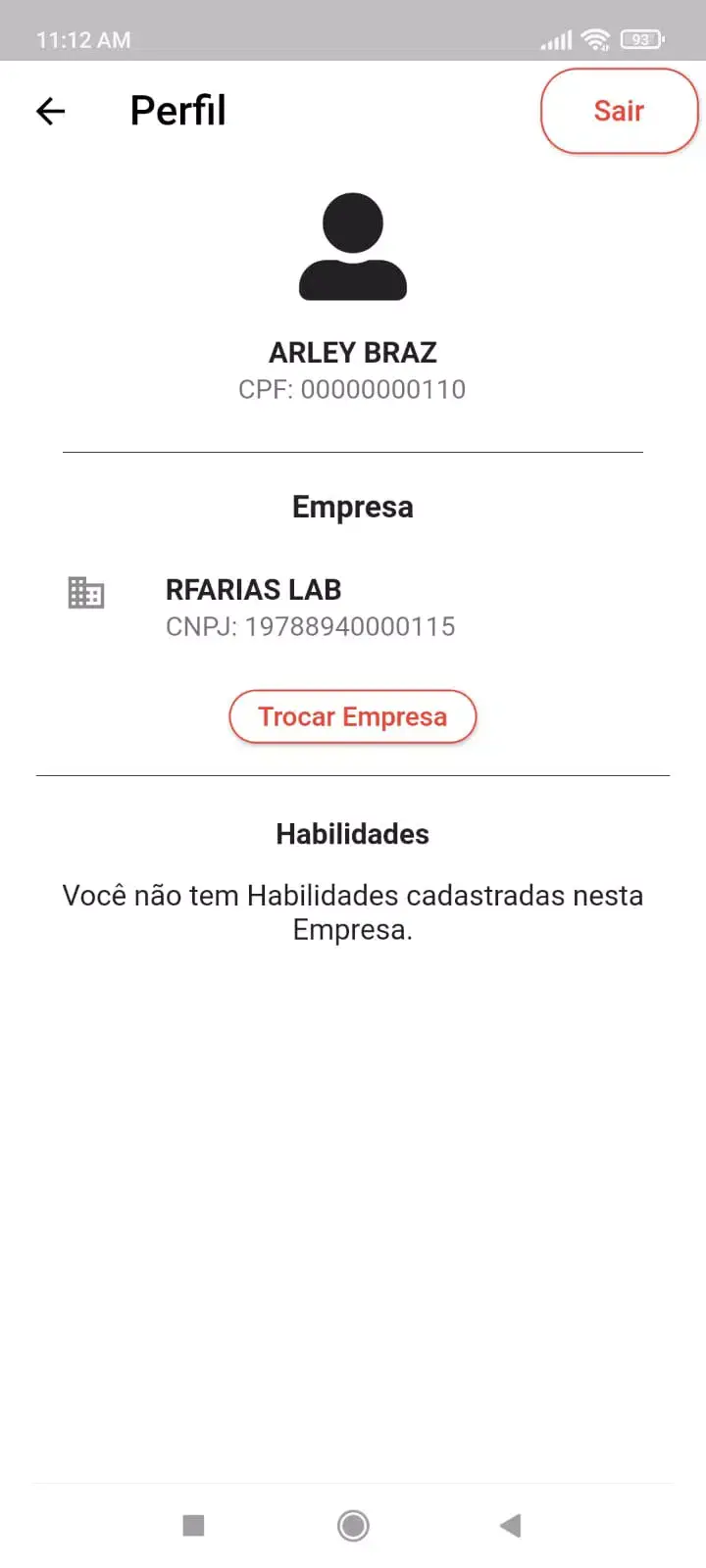Tap the CPF number 00000000110
The width and height of the screenshot is (706, 1568).
(x=352, y=389)
